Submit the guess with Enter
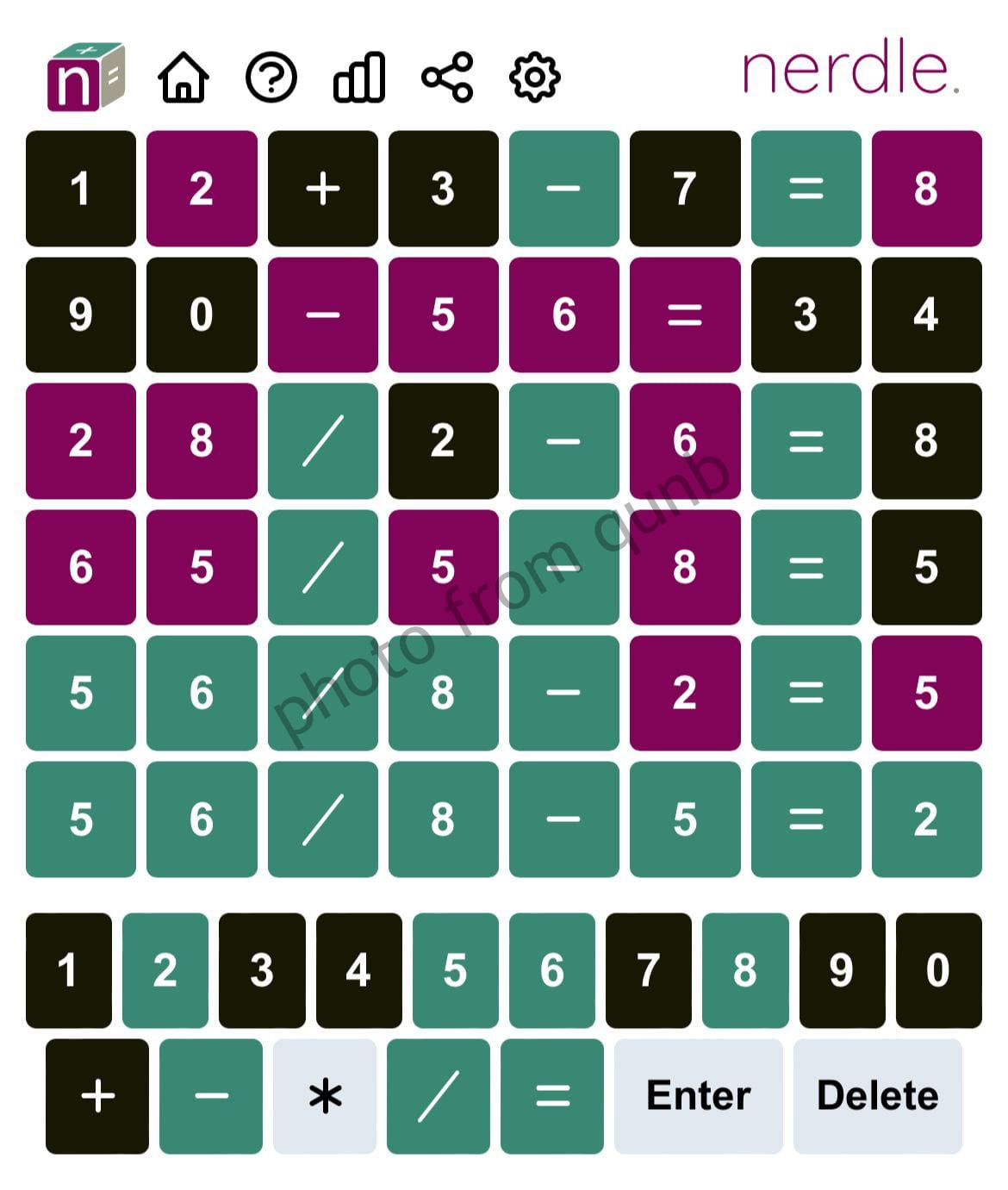Screen dimensions: 1008x1190 click(698, 1096)
